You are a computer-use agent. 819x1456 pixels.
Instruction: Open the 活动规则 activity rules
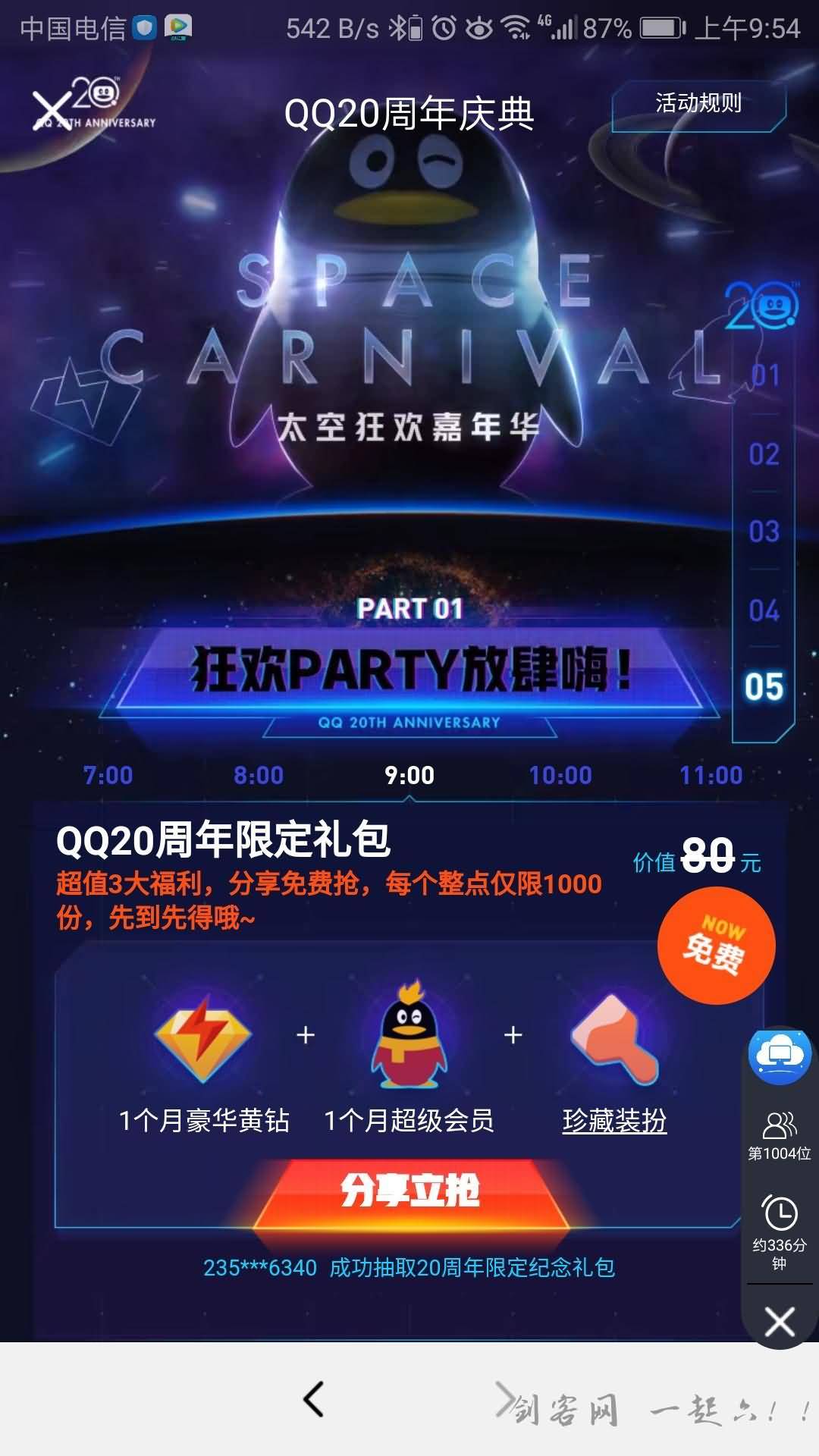click(698, 103)
